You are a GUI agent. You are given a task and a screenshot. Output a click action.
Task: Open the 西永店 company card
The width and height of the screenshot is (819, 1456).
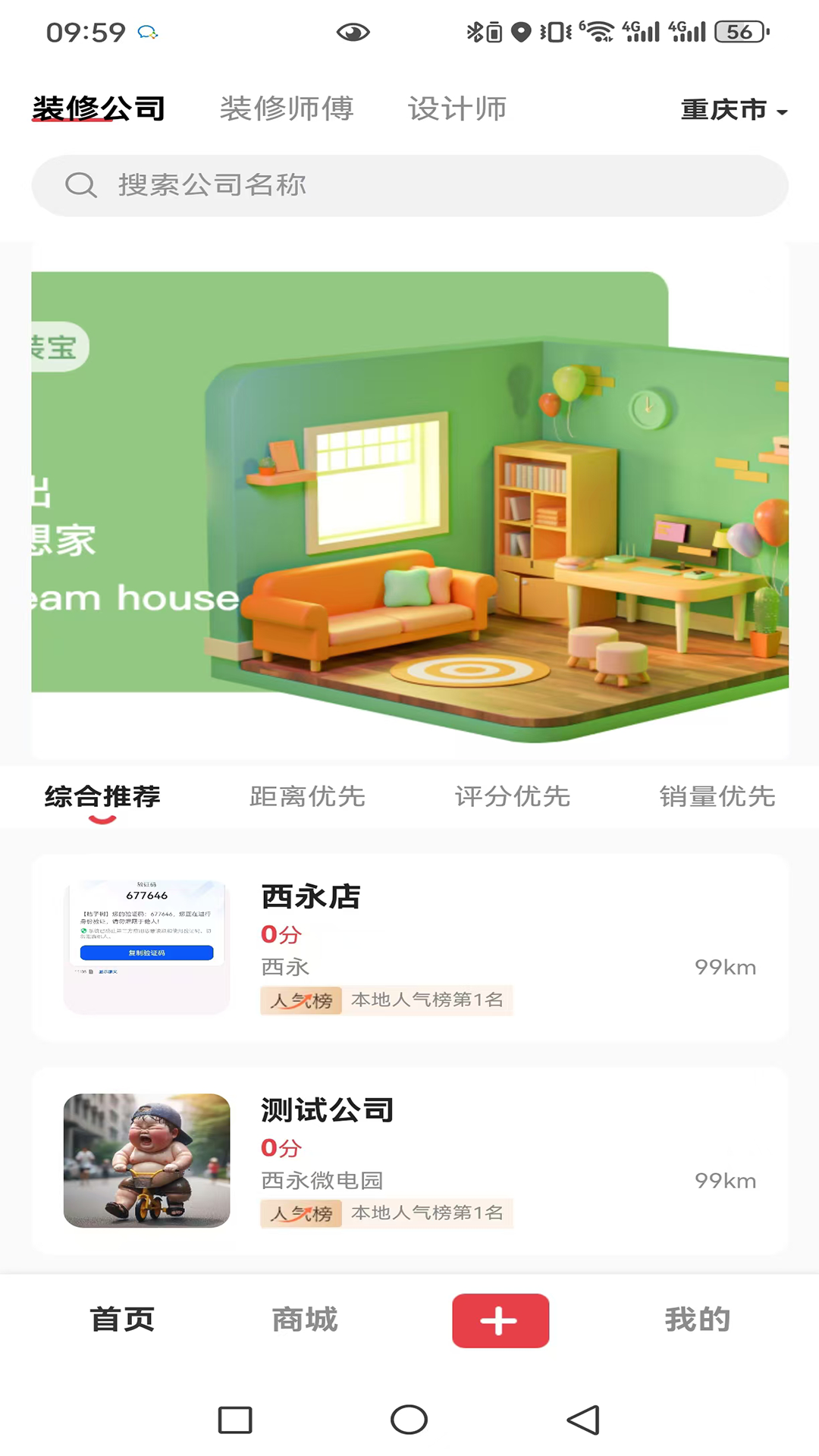(x=409, y=947)
